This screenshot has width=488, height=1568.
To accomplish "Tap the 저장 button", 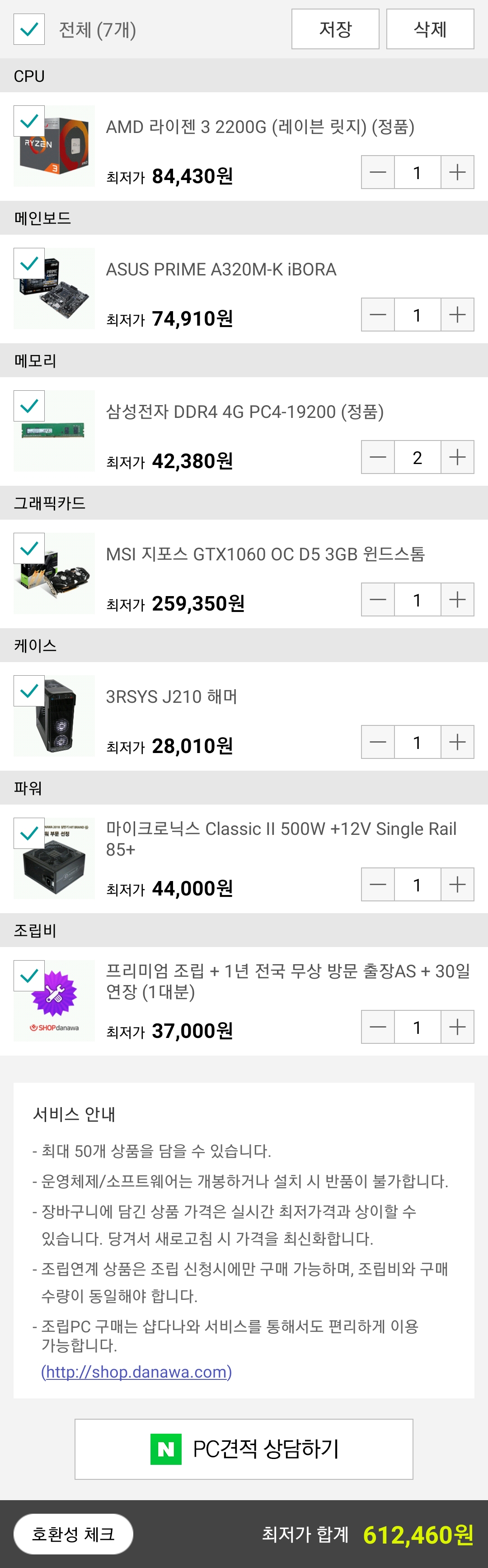I will click(335, 29).
